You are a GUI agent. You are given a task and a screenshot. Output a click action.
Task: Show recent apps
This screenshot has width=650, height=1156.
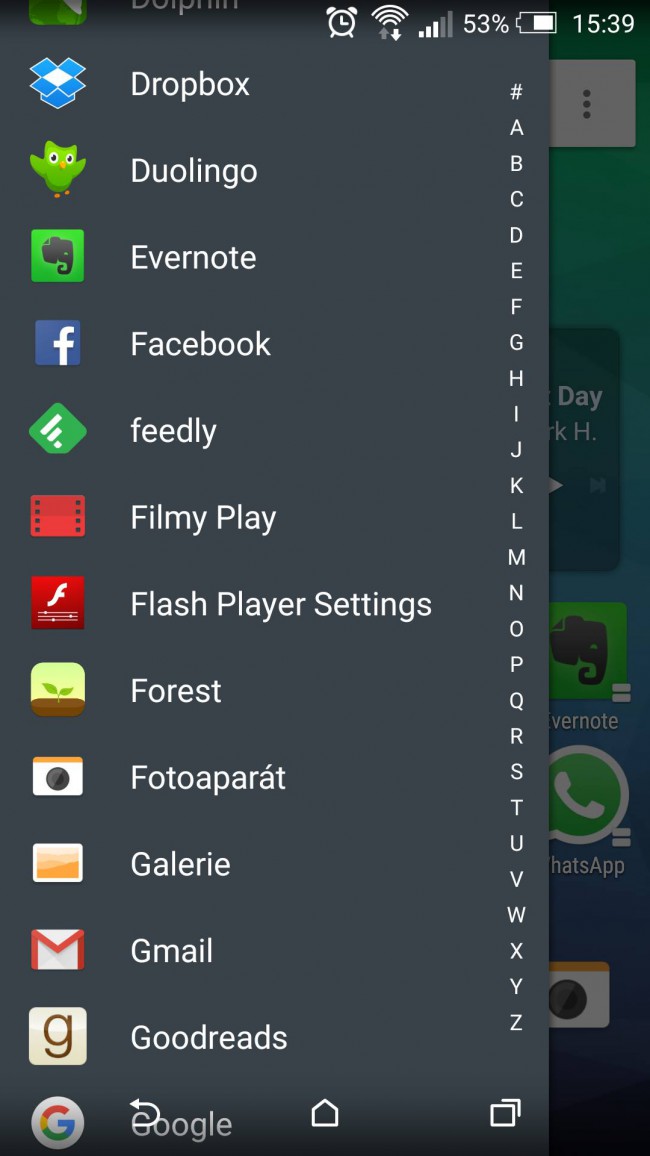click(506, 1113)
